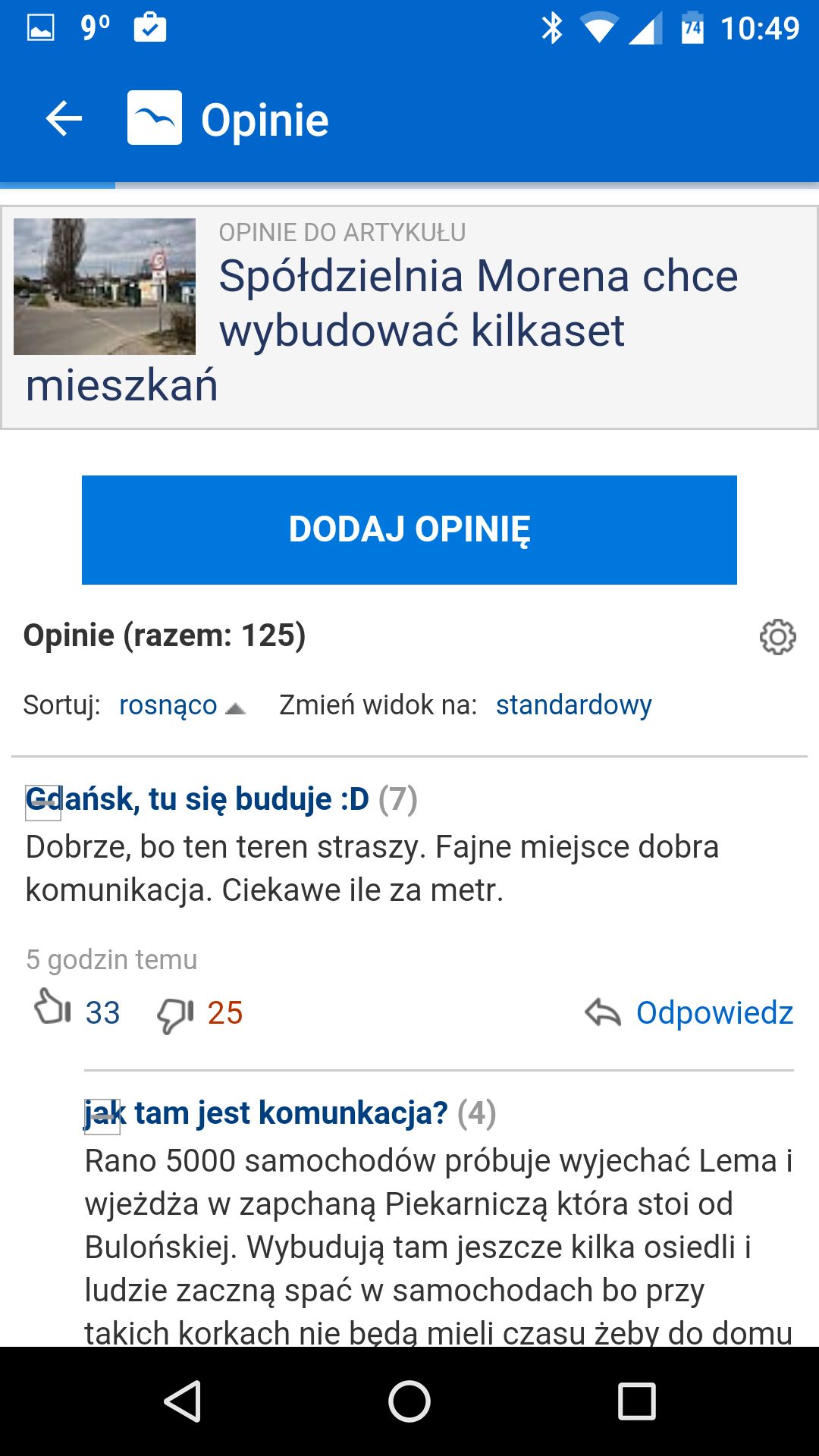Collapse the thread 'Gdańsk, tu się buduje :D'

pos(43,803)
